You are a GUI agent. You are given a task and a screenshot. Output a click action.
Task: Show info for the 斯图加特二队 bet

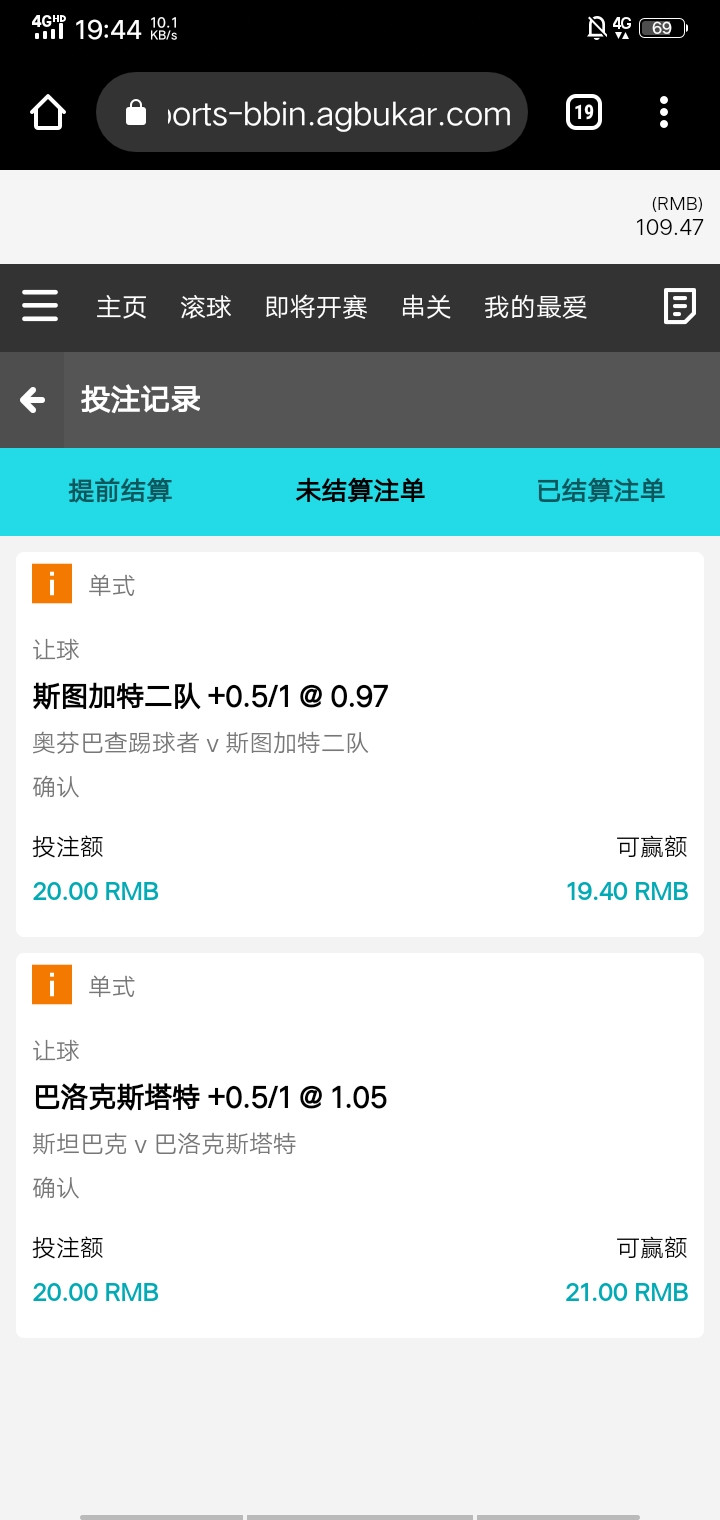[52, 584]
